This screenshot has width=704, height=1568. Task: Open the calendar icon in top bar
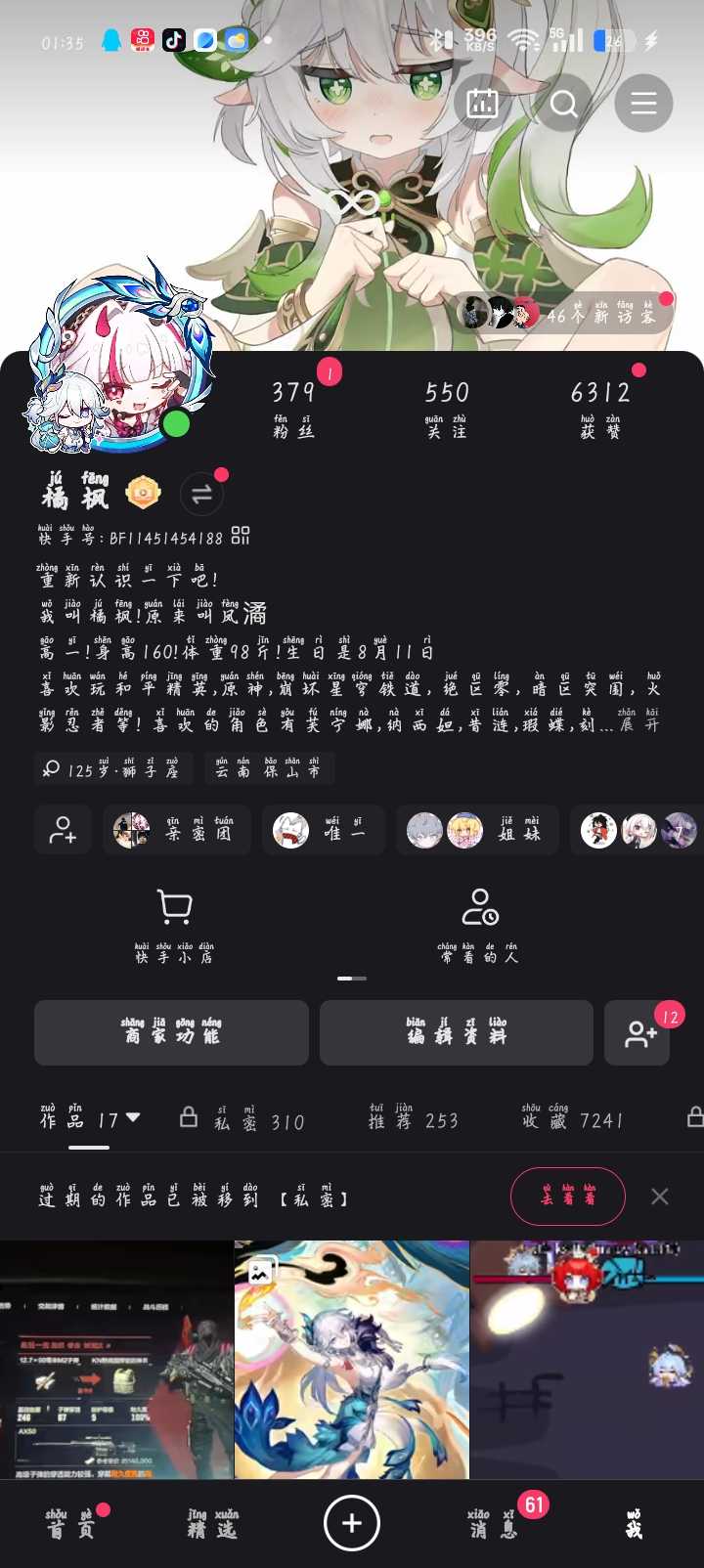coord(482,103)
